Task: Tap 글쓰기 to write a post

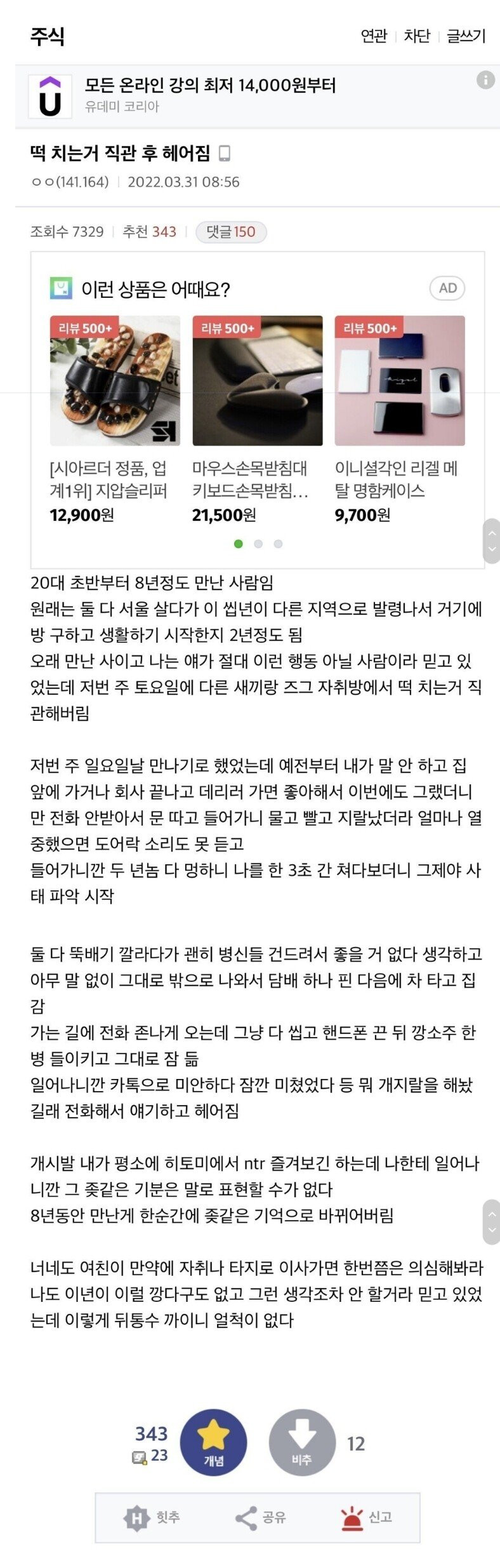Action: (x=466, y=36)
